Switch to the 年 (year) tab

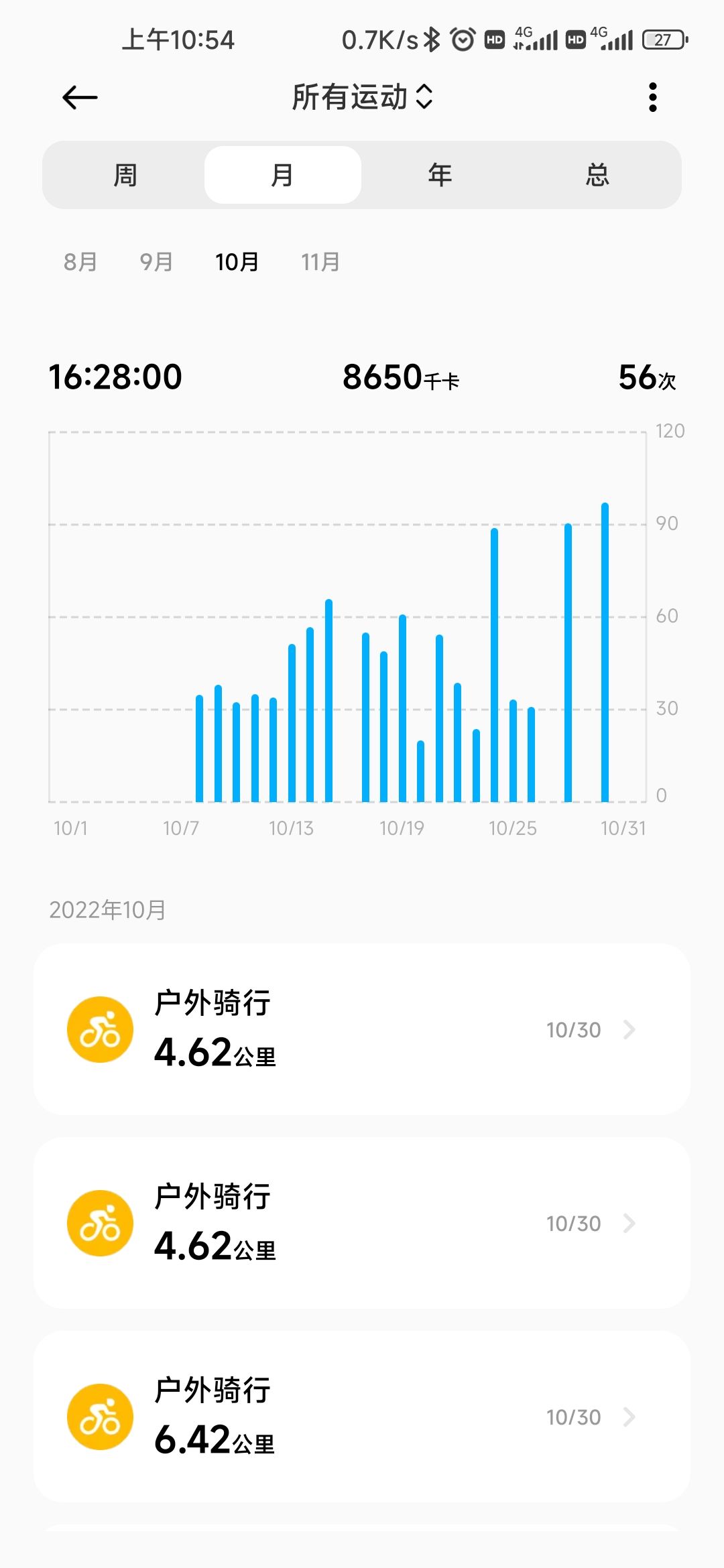[x=440, y=176]
